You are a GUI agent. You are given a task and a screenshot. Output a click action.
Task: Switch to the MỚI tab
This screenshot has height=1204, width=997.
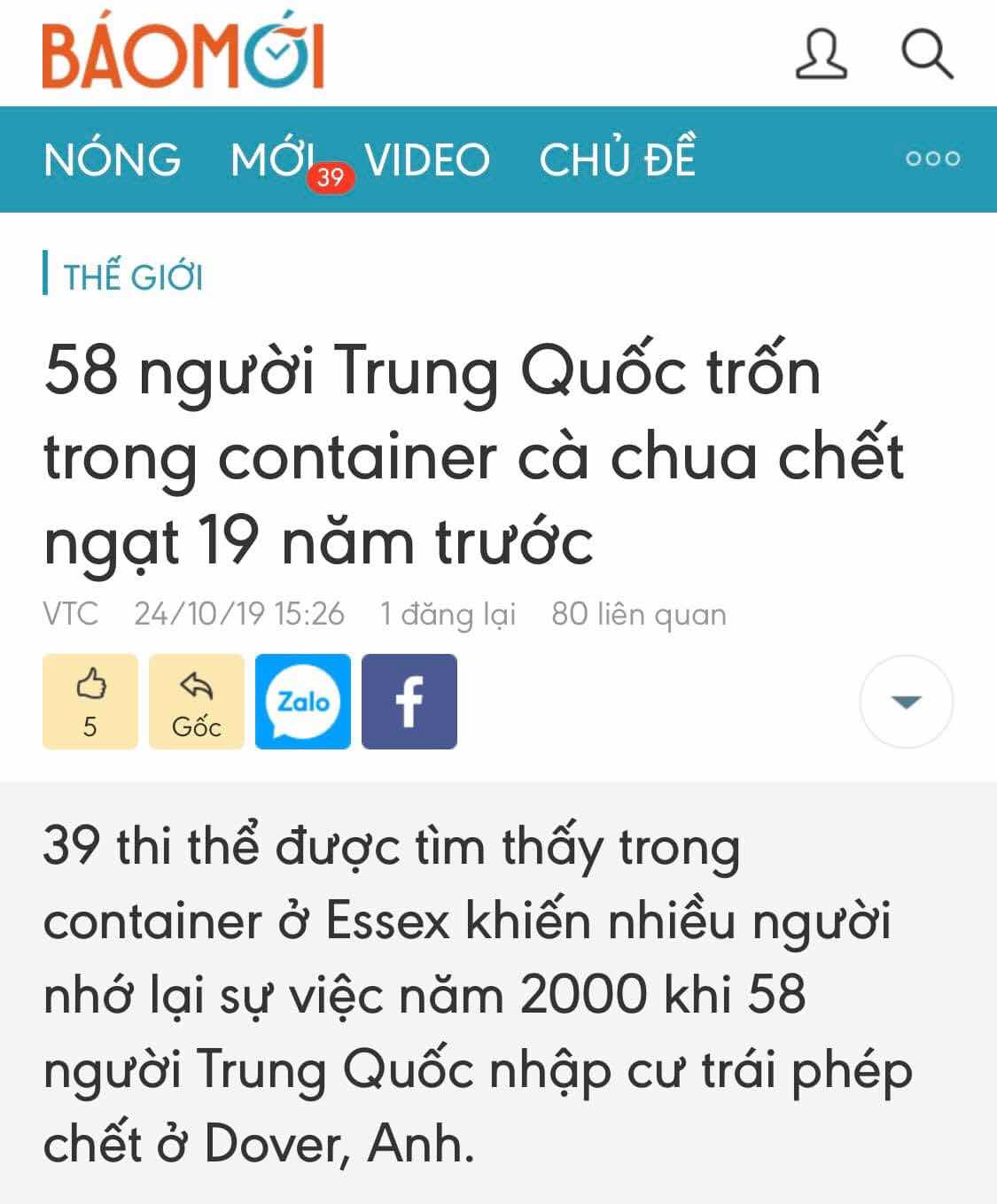[273, 160]
